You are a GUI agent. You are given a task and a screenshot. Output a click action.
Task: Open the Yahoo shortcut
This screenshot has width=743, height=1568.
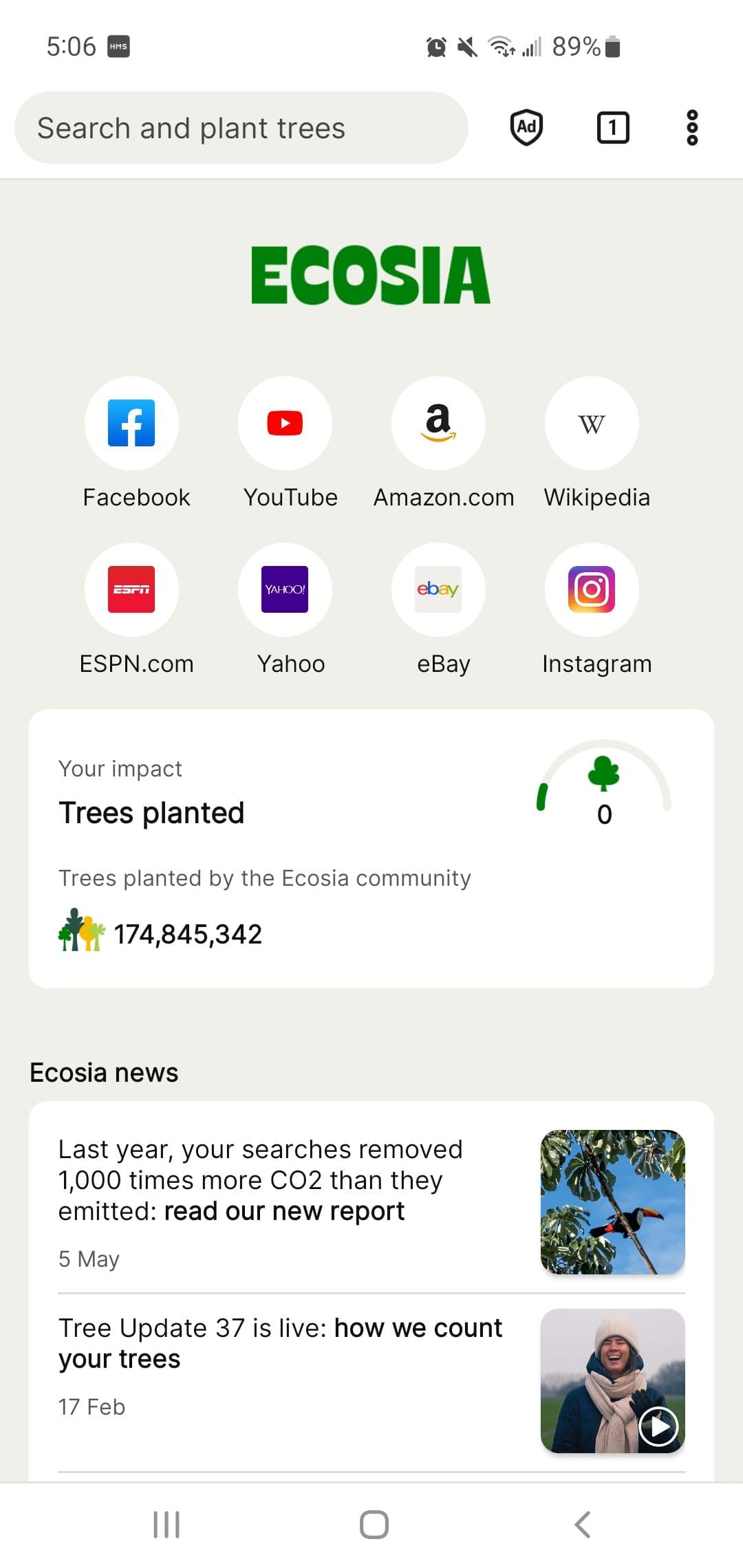pos(285,590)
